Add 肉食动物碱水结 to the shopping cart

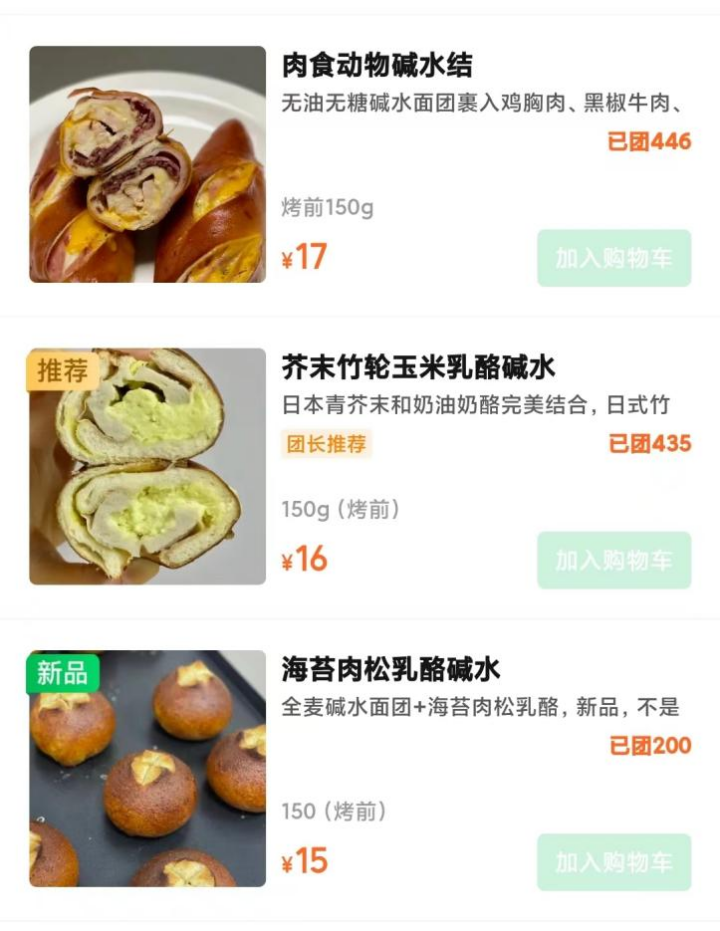point(613,258)
